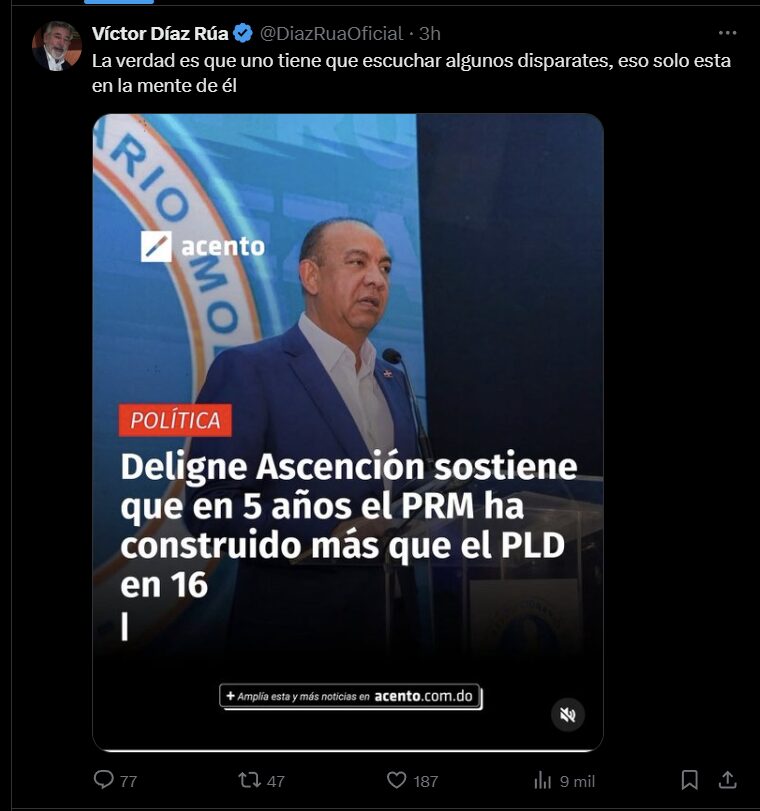Like the tweet with 187 likes
The width and height of the screenshot is (760, 811).
pos(398,780)
